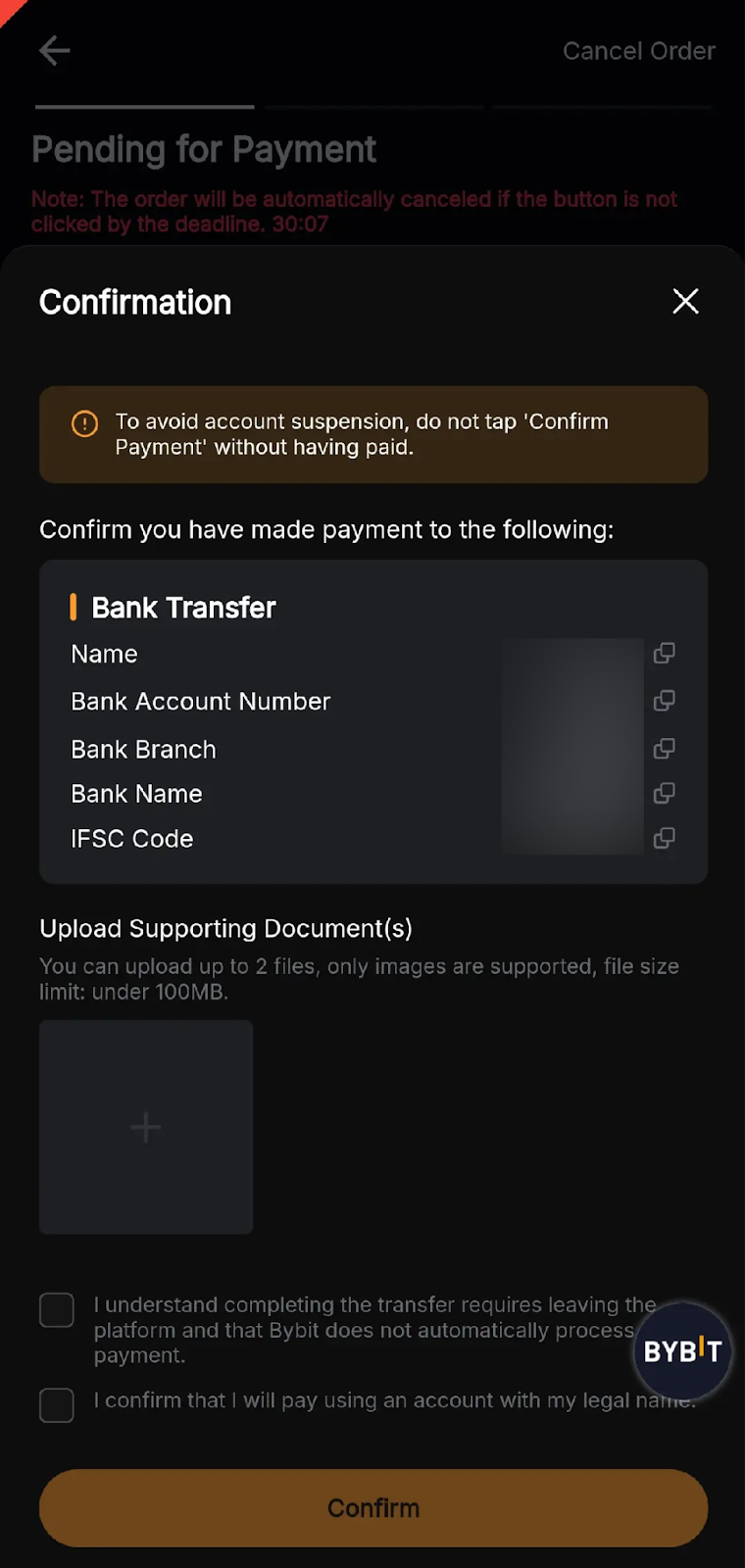
Task: Tap the Confirm button
Action: click(x=373, y=1508)
